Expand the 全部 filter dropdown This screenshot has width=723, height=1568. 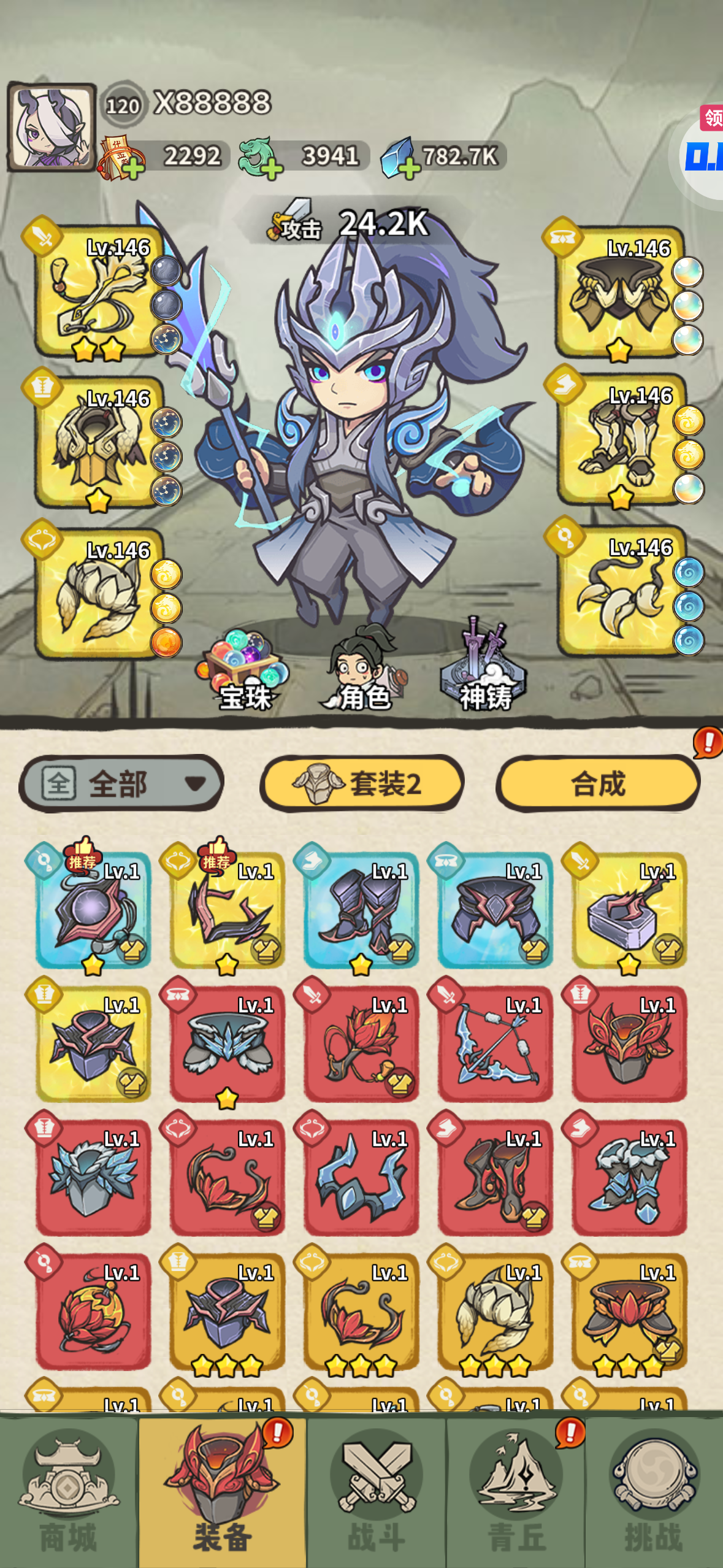122,783
